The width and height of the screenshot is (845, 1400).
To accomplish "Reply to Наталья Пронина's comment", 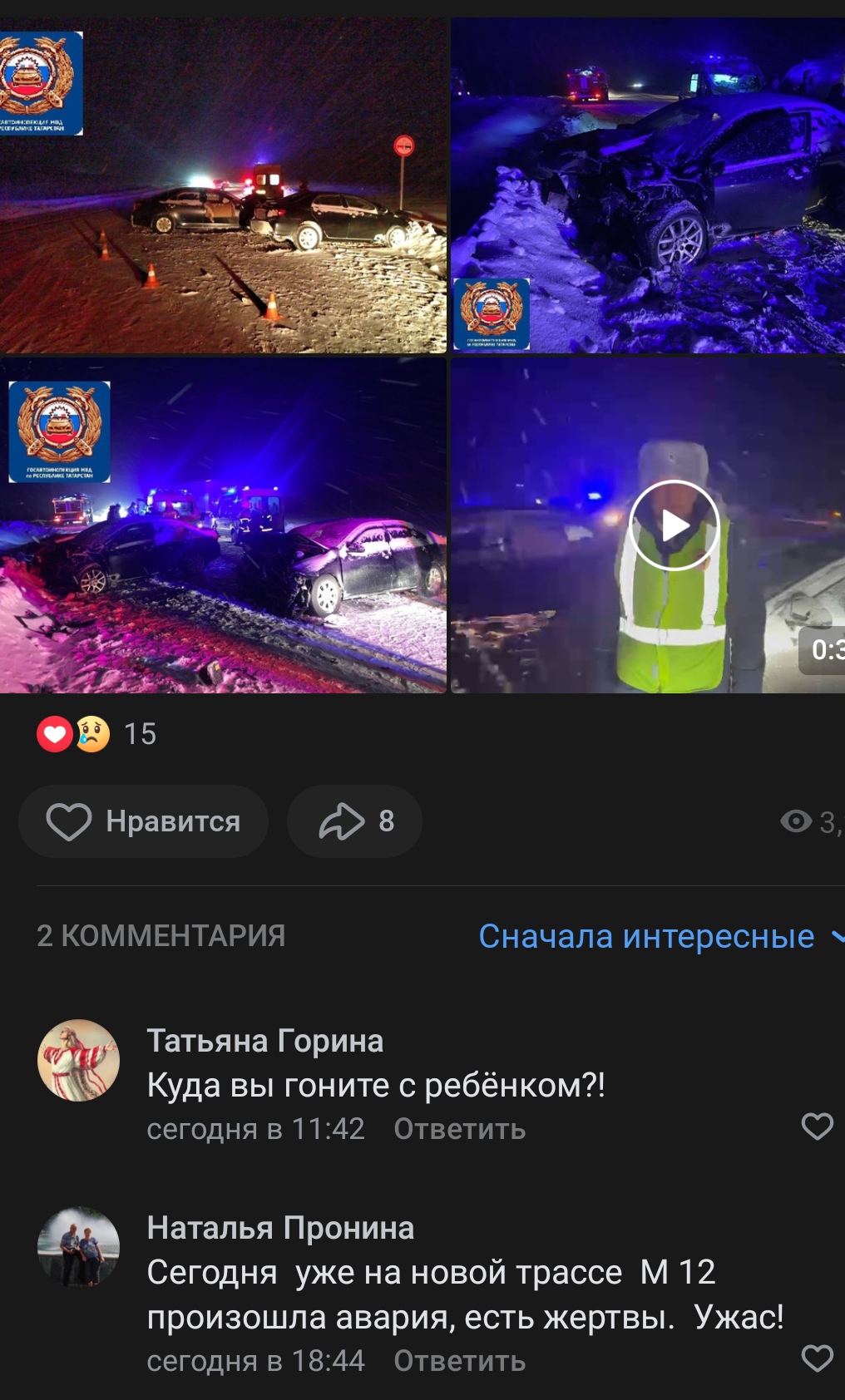I will [459, 1361].
